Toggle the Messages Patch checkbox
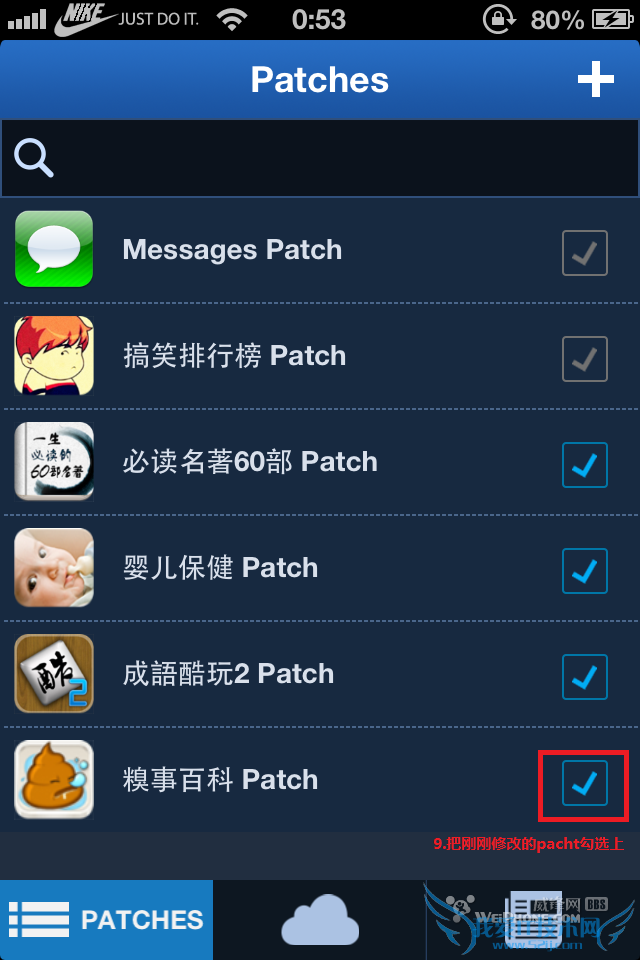The image size is (640, 960). point(585,251)
